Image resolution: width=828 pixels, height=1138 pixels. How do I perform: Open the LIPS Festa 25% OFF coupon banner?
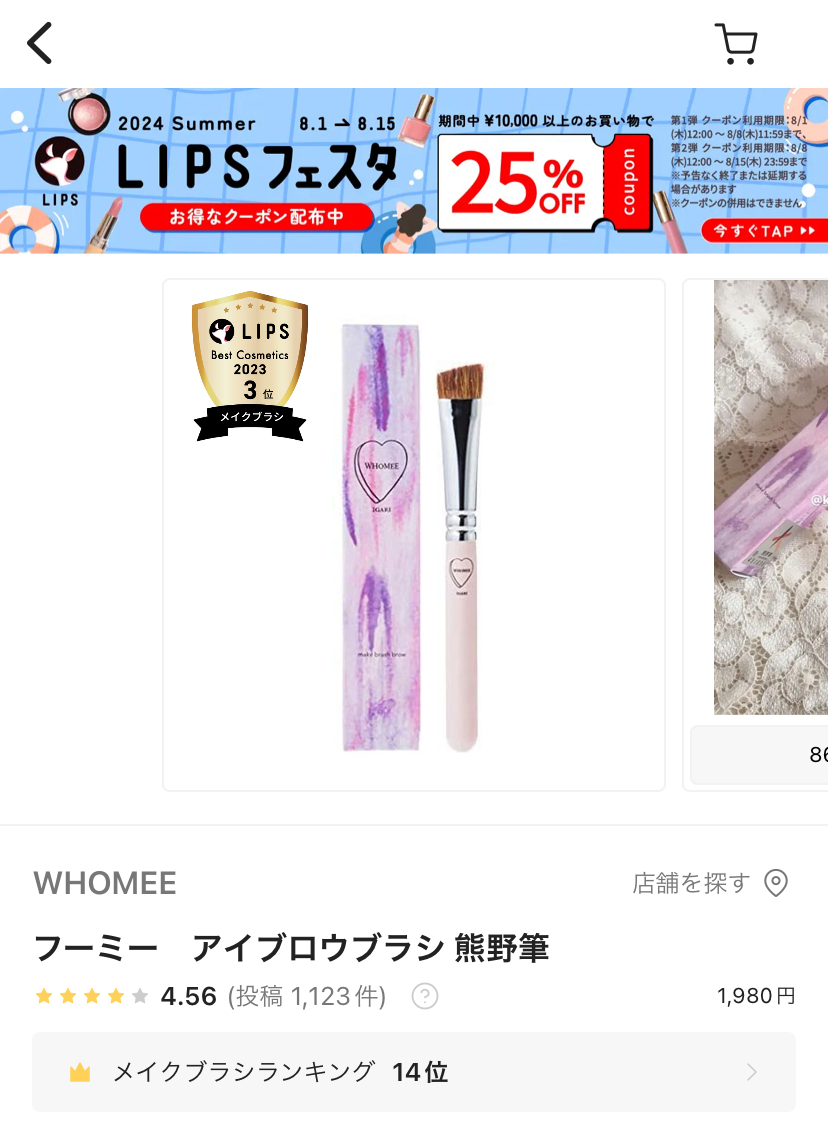414,170
